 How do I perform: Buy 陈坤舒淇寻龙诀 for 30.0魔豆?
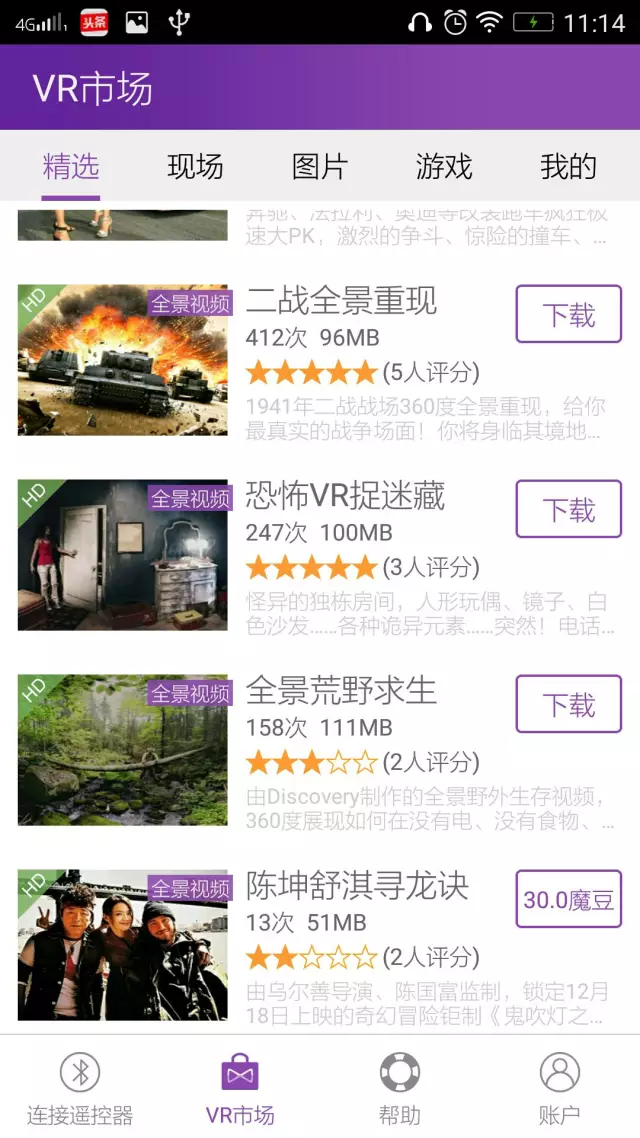[568, 900]
